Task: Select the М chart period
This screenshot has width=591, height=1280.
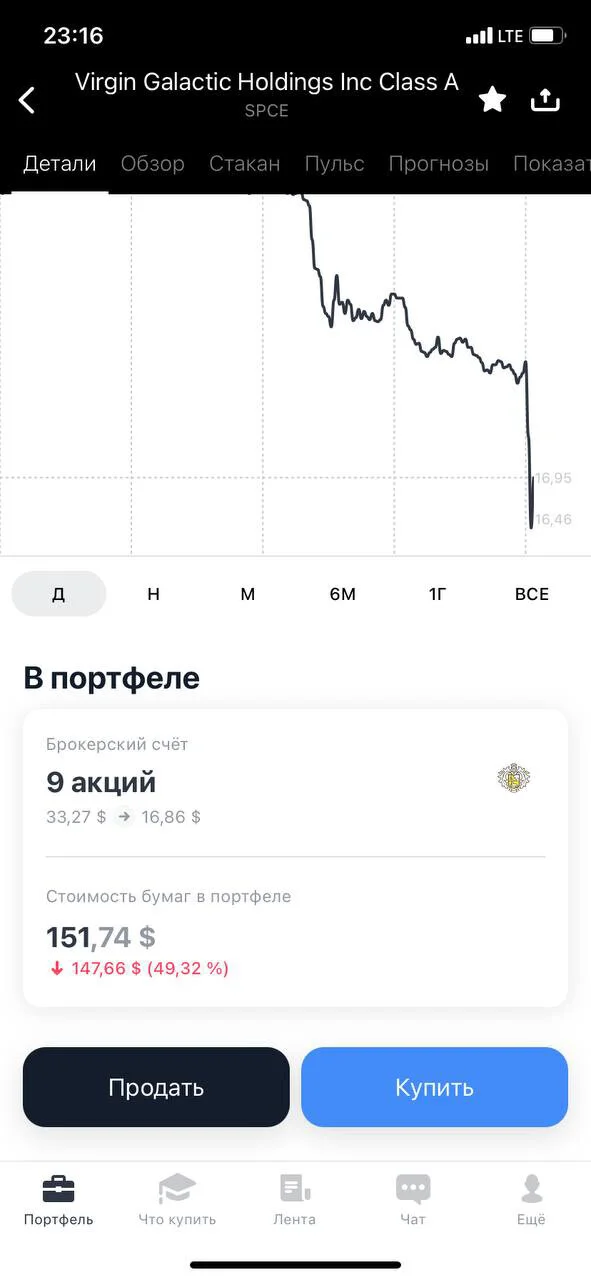Action: coord(248,594)
